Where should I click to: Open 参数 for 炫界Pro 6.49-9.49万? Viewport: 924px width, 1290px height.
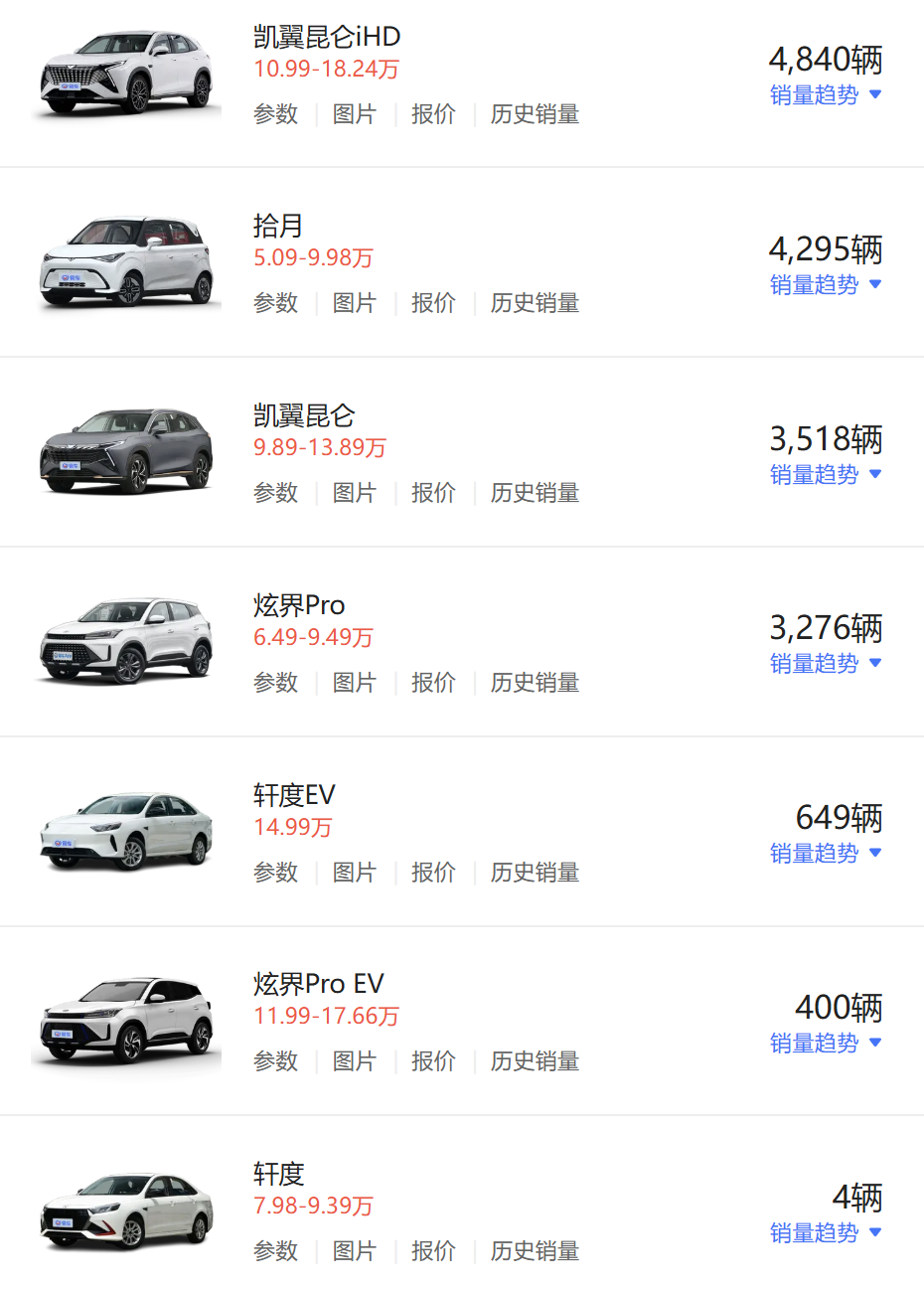tap(275, 683)
